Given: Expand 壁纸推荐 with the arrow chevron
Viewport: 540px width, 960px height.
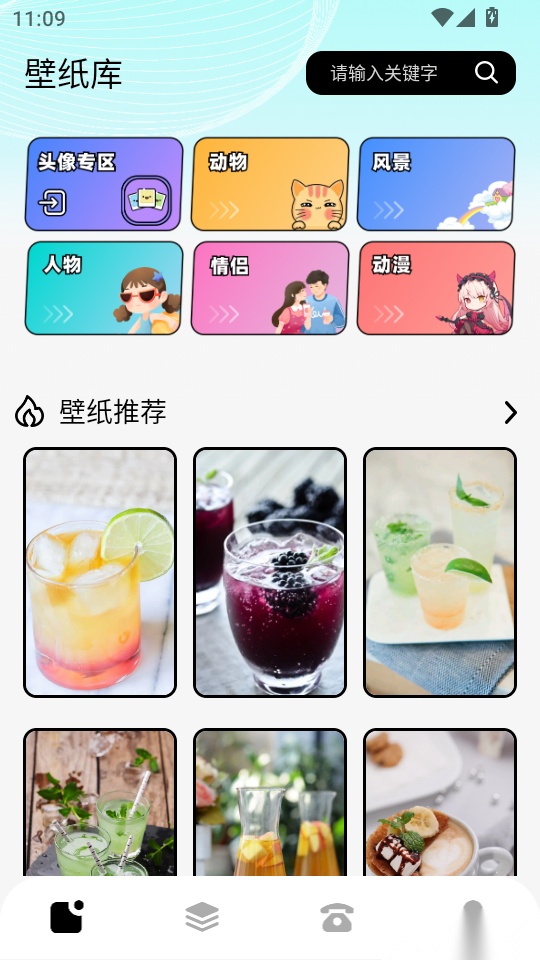Looking at the screenshot, I should (x=511, y=413).
